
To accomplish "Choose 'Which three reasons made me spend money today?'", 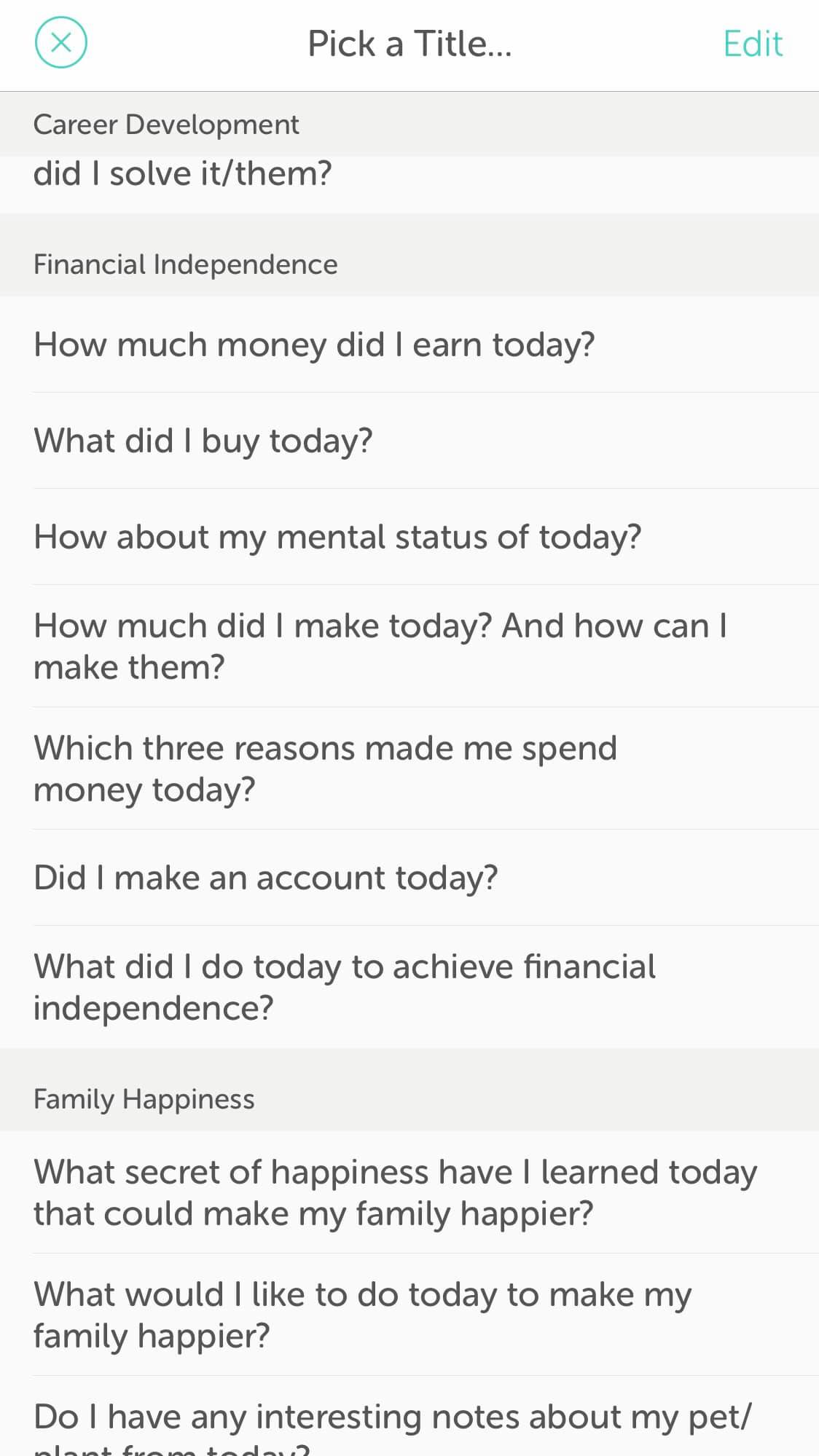I will [409, 768].
